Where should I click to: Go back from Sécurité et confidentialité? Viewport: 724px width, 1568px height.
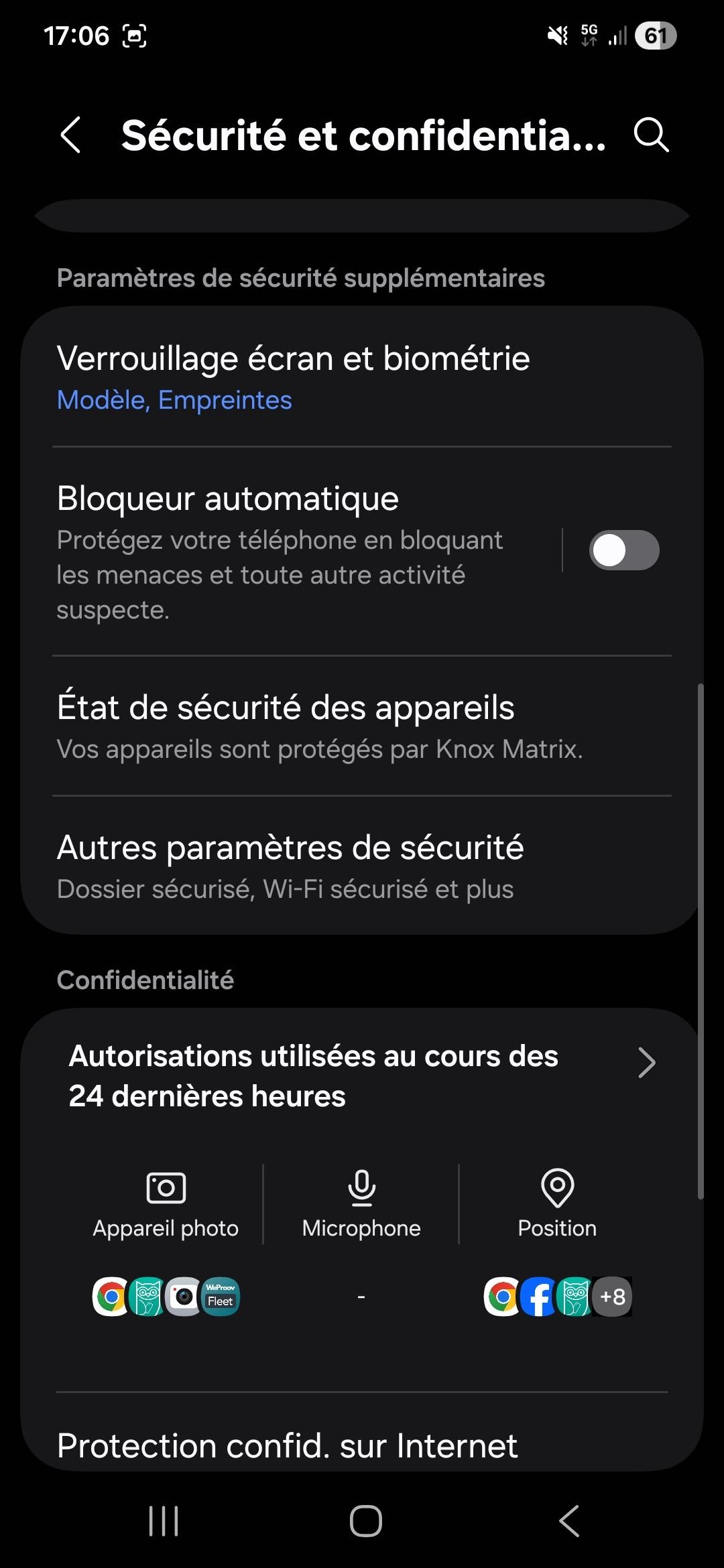(x=71, y=135)
